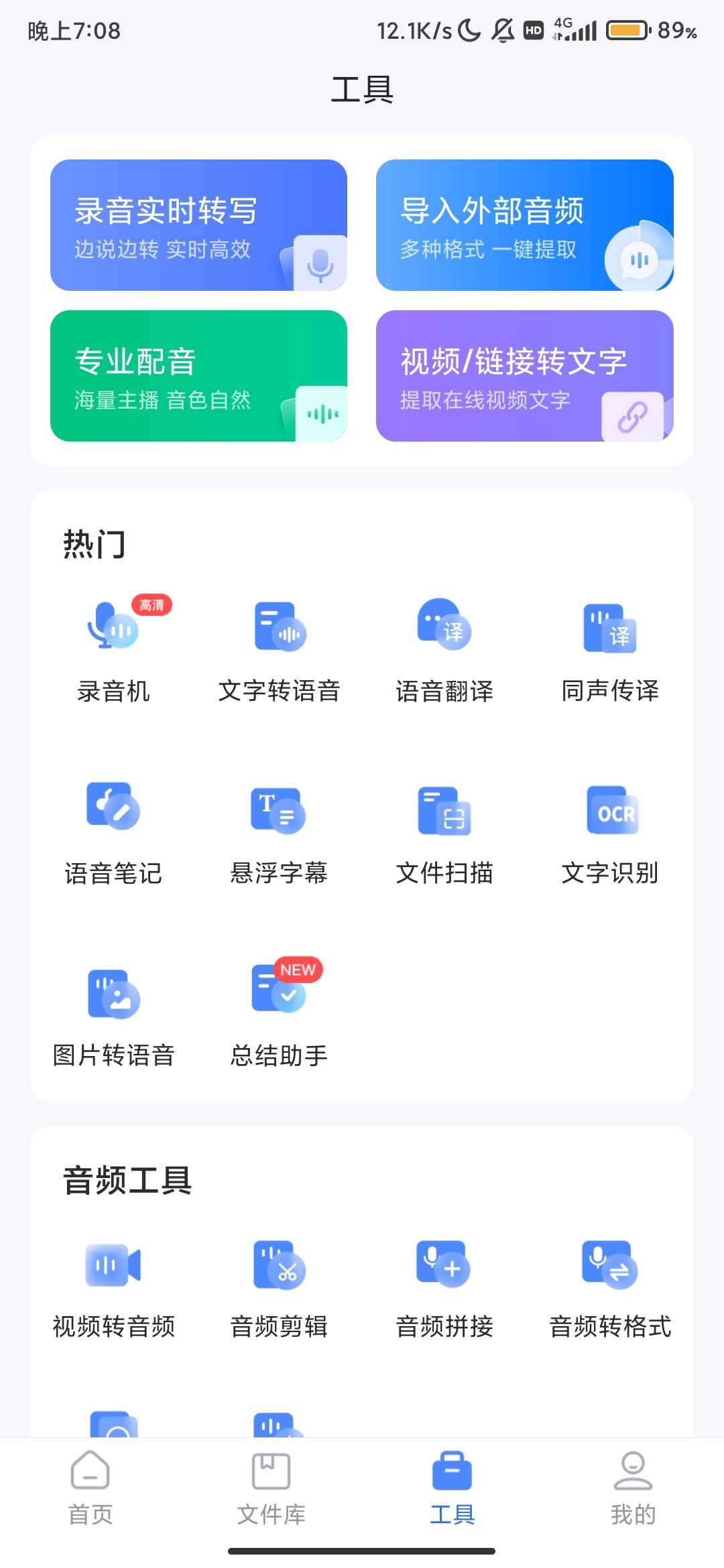Screen dimensions: 724x1568
Task: Open 专业配音 card
Action: [x=198, y=376]
